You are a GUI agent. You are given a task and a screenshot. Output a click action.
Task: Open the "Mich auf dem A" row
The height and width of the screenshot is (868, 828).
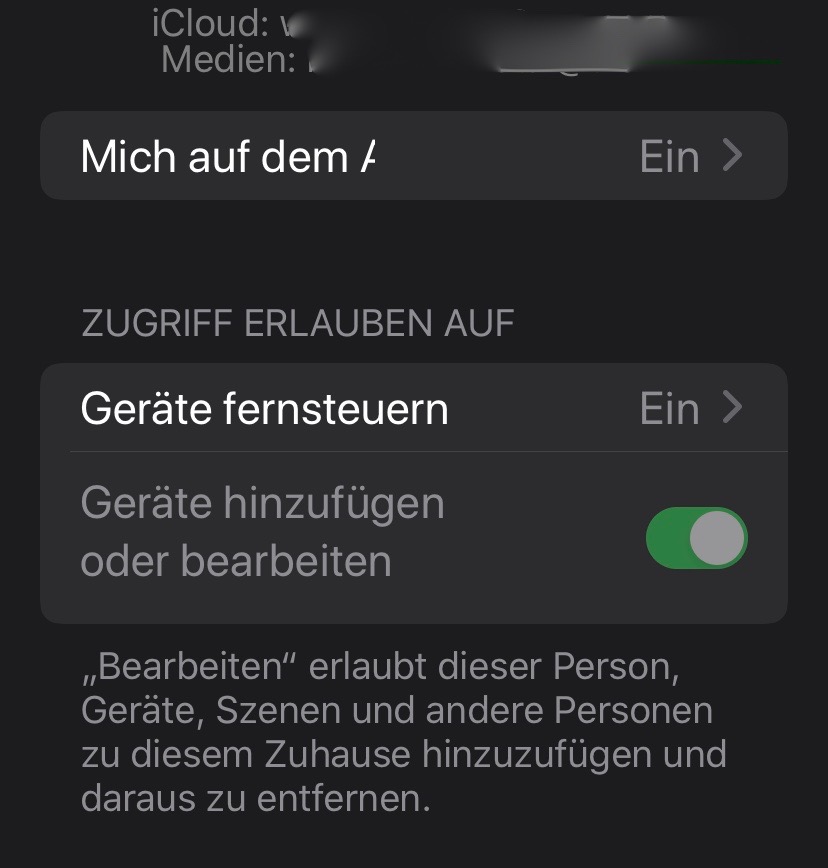click(413, 156)
